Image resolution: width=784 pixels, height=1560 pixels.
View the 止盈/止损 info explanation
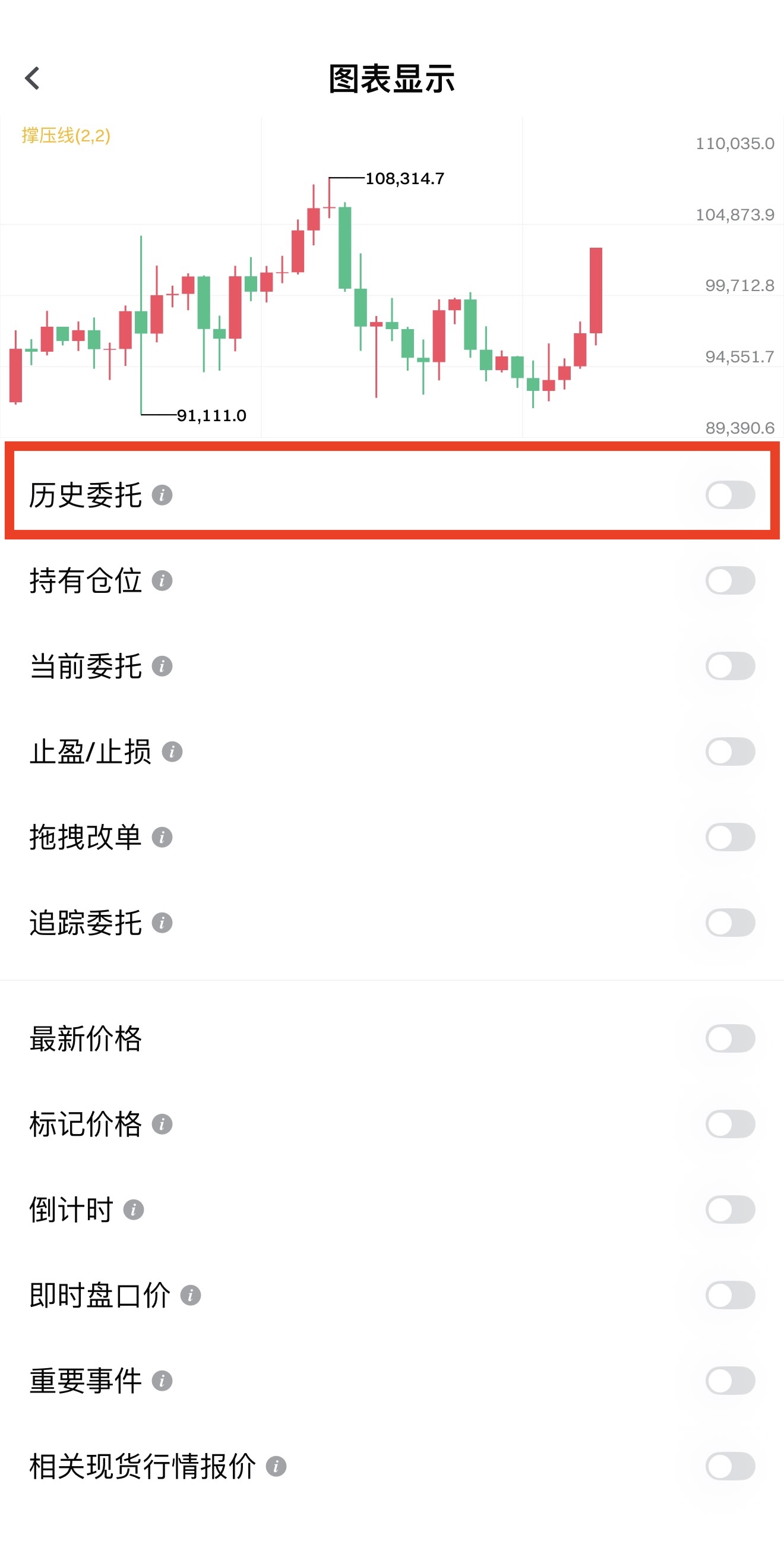tap(172, 751)
